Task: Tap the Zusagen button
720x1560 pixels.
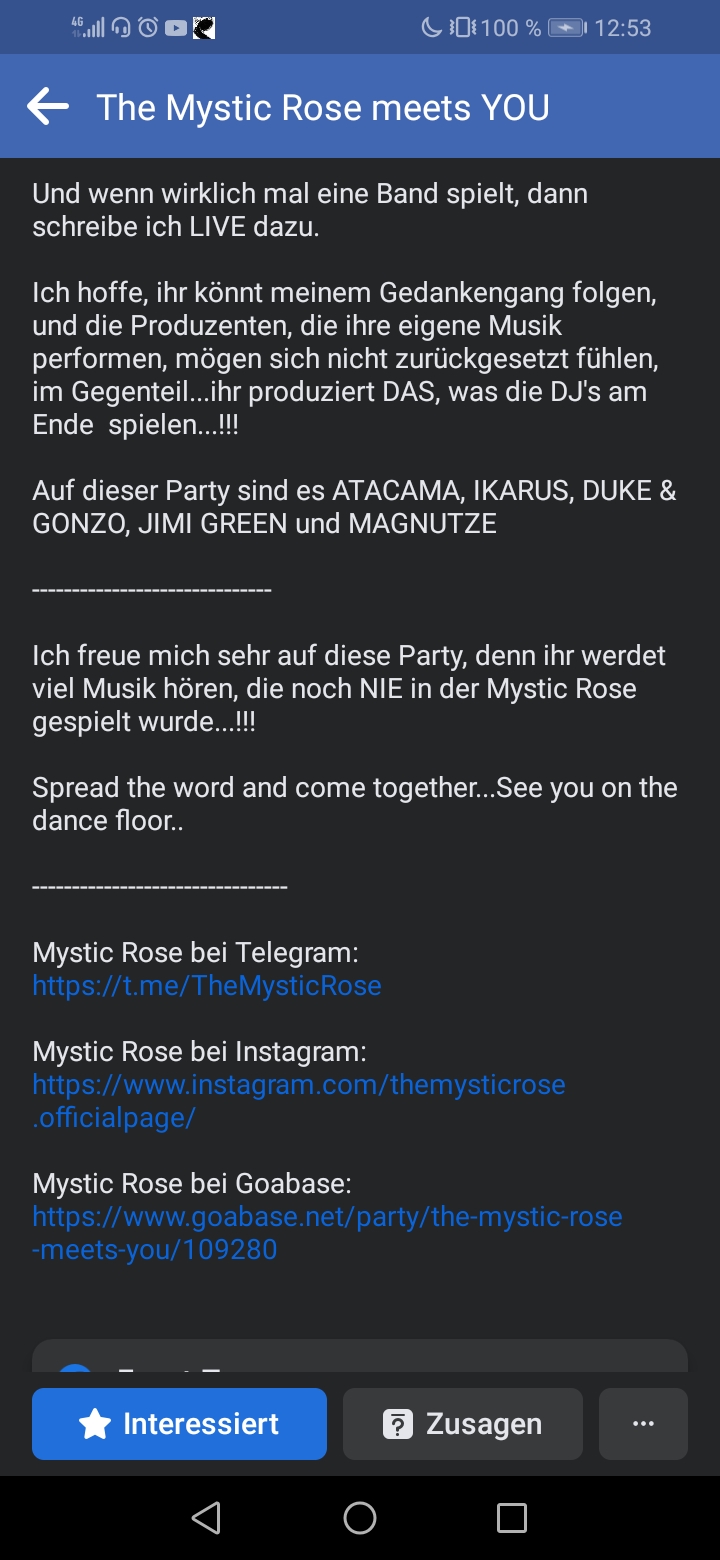Action: coord(462,1424)
